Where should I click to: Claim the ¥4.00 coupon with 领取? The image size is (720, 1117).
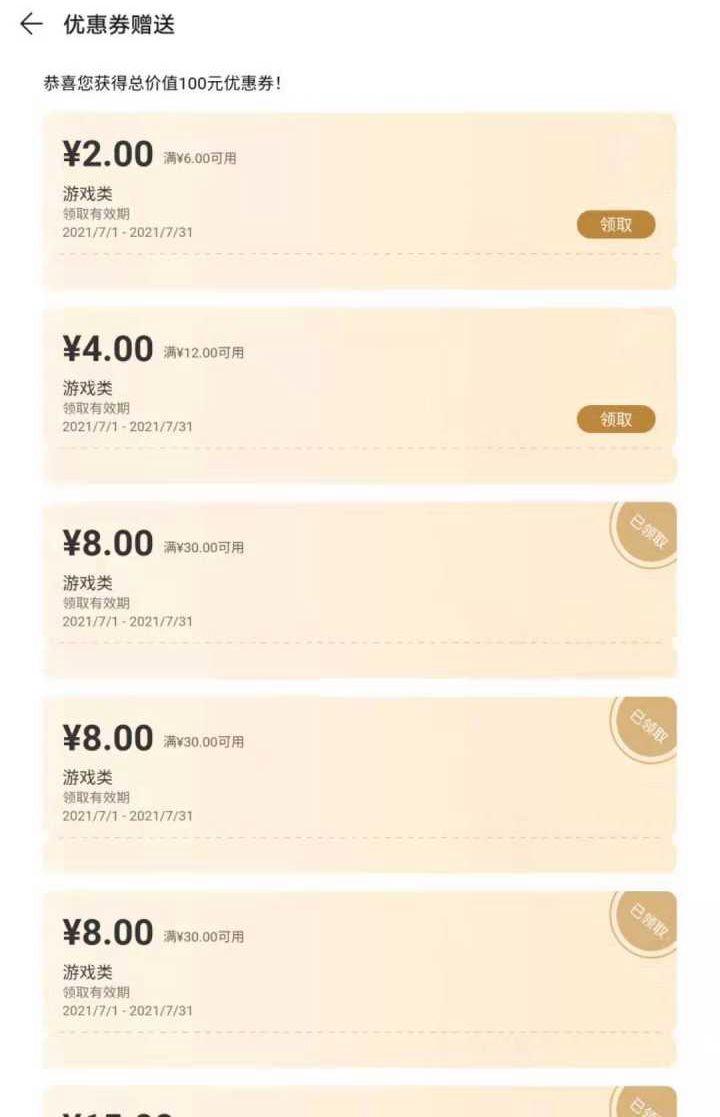[x=616, y=419]
